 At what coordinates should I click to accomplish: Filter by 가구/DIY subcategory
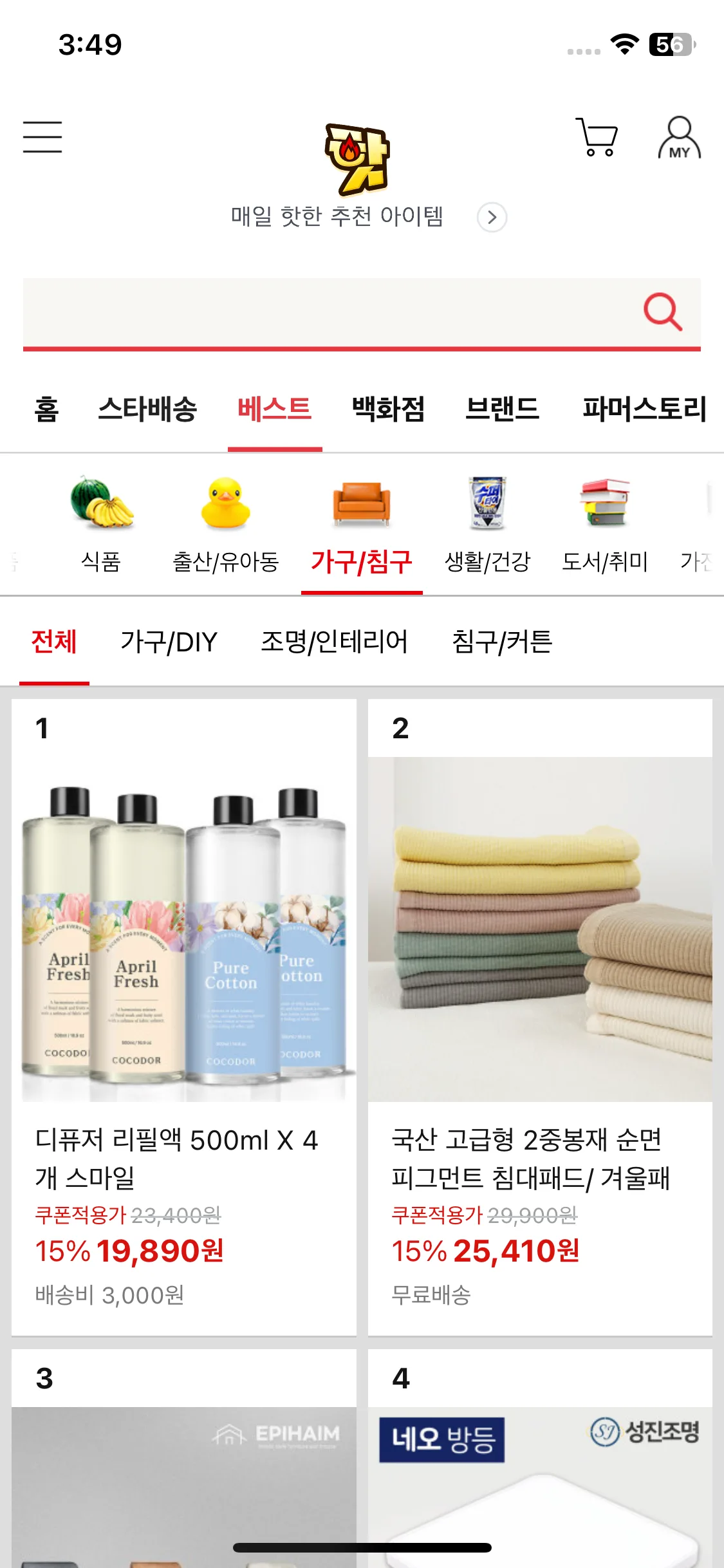[169, 642]
